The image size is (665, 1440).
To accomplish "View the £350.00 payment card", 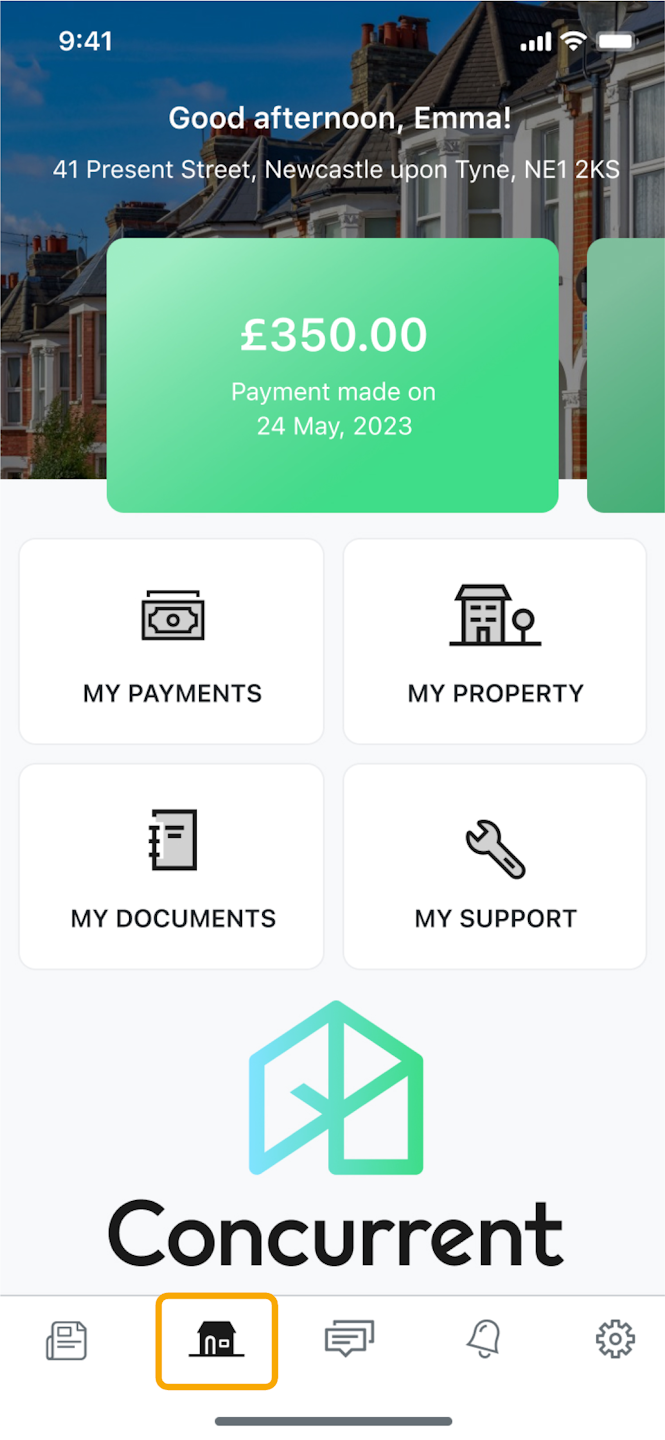I will (332, 375).
